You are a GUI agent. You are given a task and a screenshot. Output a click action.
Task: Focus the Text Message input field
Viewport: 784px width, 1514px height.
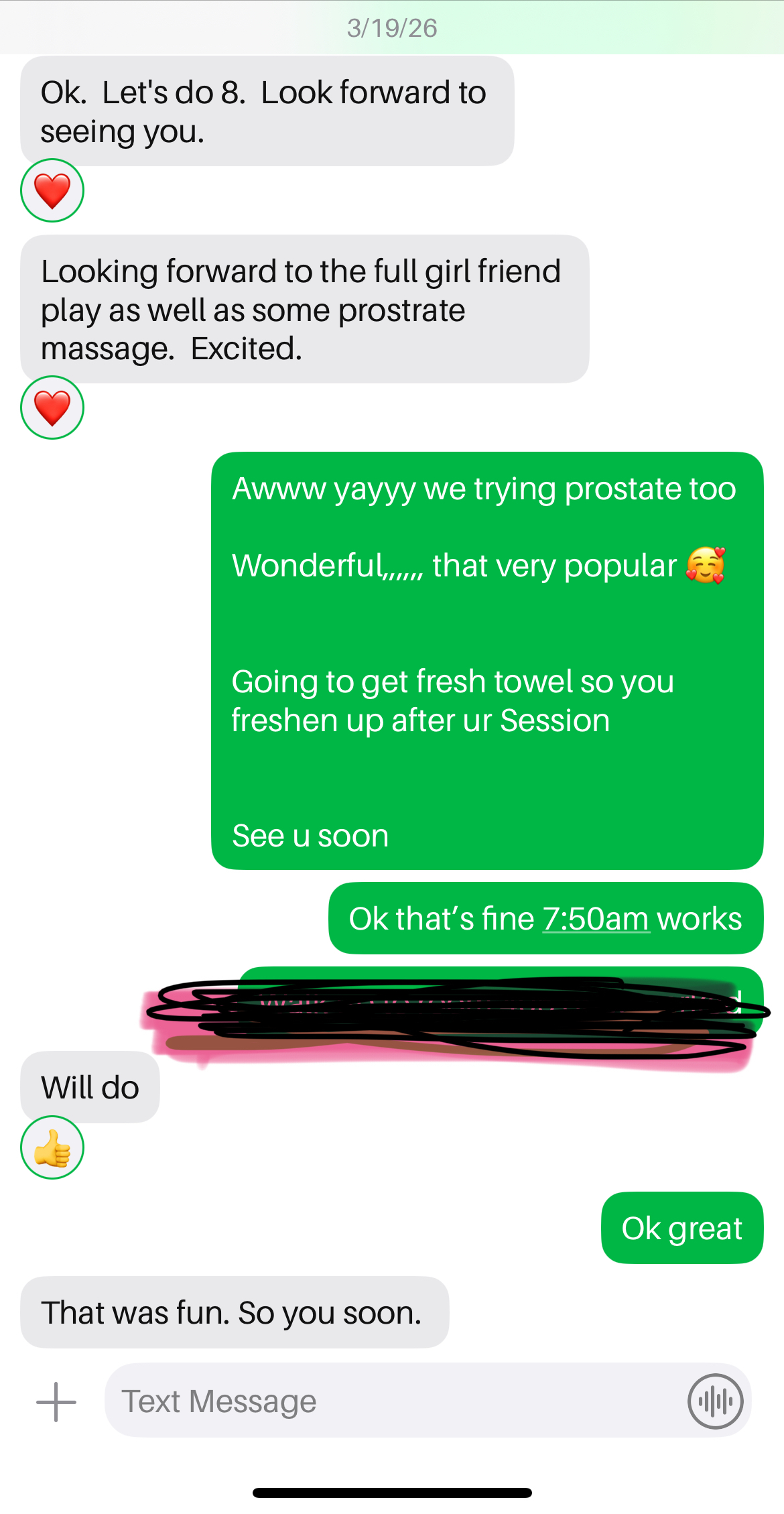coord(389,1401)
